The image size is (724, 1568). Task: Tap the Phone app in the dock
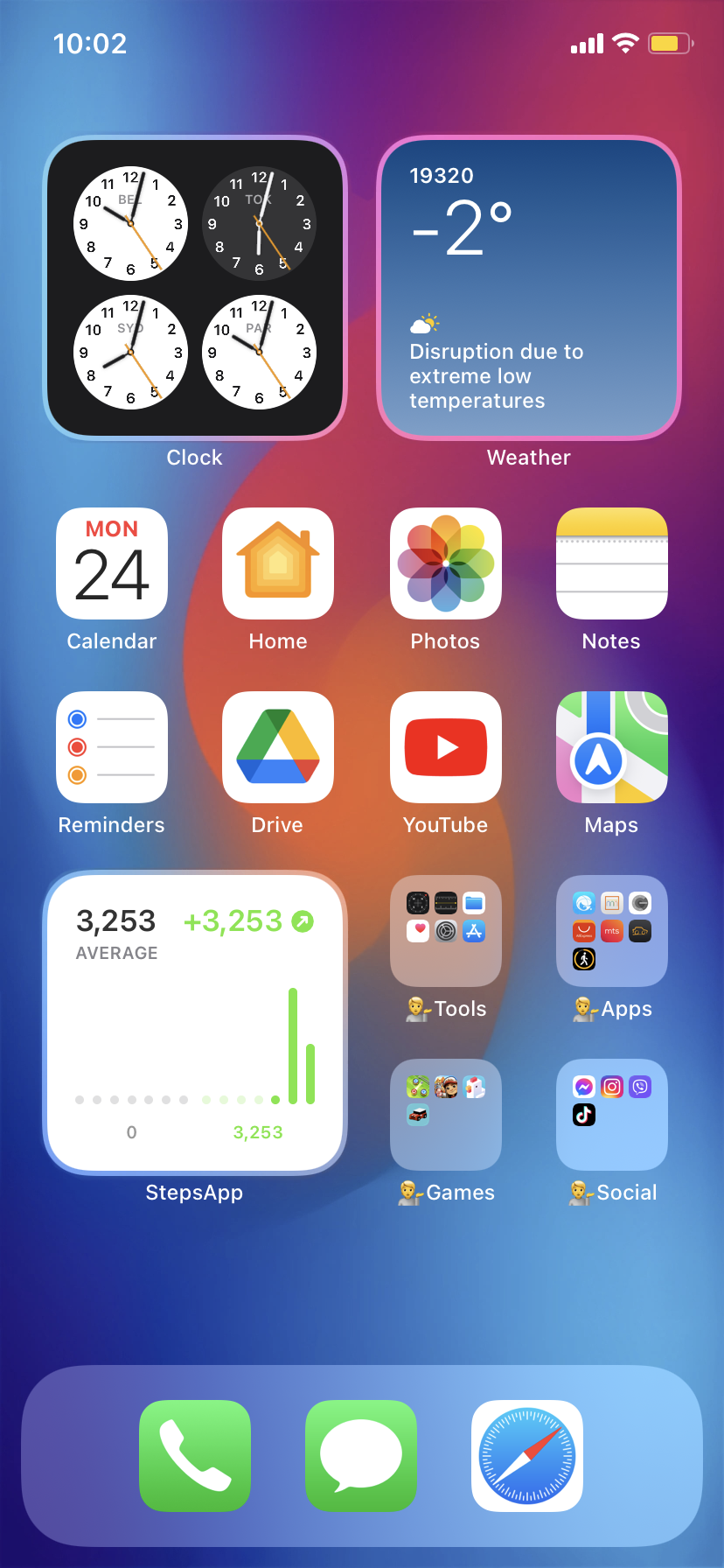click(195, 1456)
